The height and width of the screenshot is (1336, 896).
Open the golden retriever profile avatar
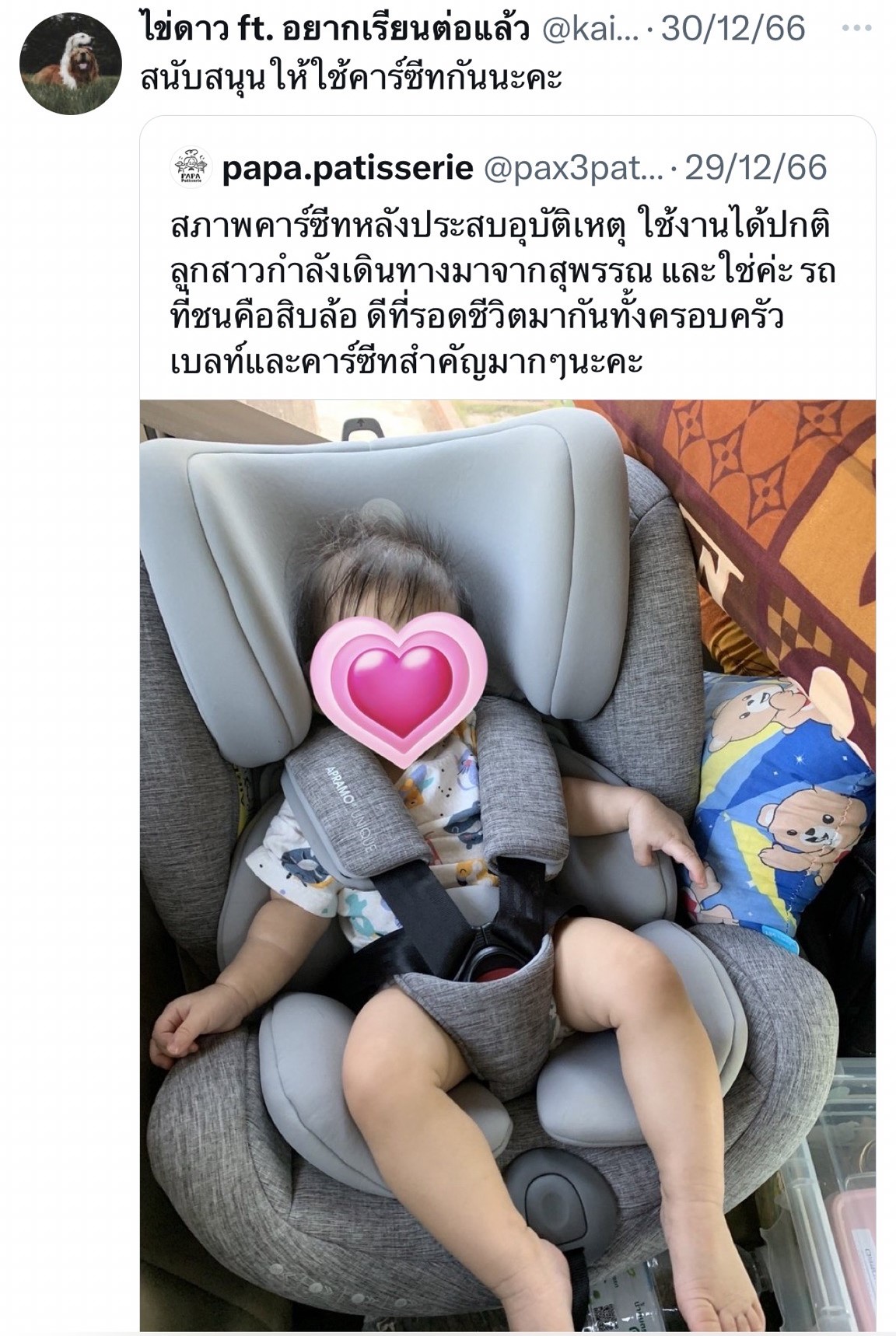(70, 64)
